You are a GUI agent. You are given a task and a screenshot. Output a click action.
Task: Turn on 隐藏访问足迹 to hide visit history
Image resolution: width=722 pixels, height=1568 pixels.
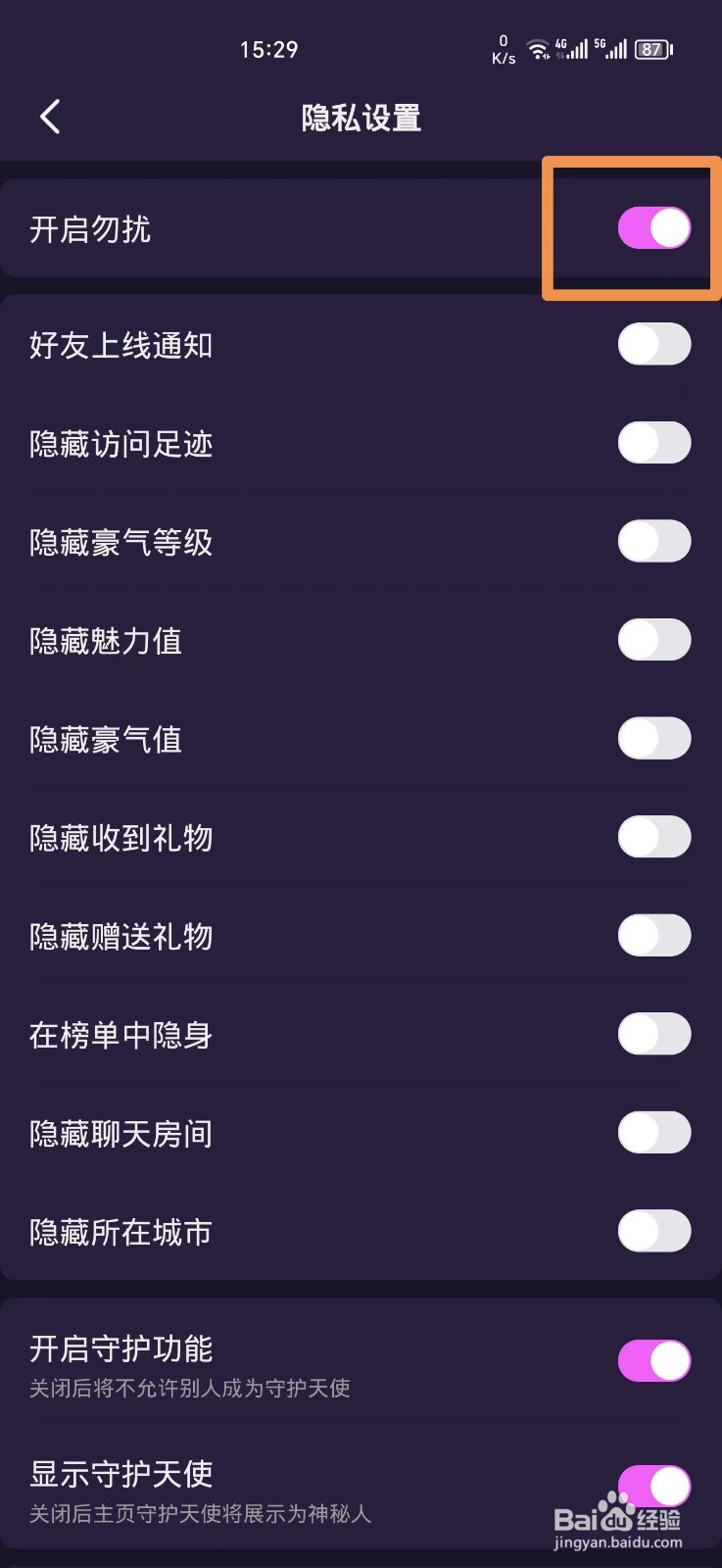coord(653,443)
